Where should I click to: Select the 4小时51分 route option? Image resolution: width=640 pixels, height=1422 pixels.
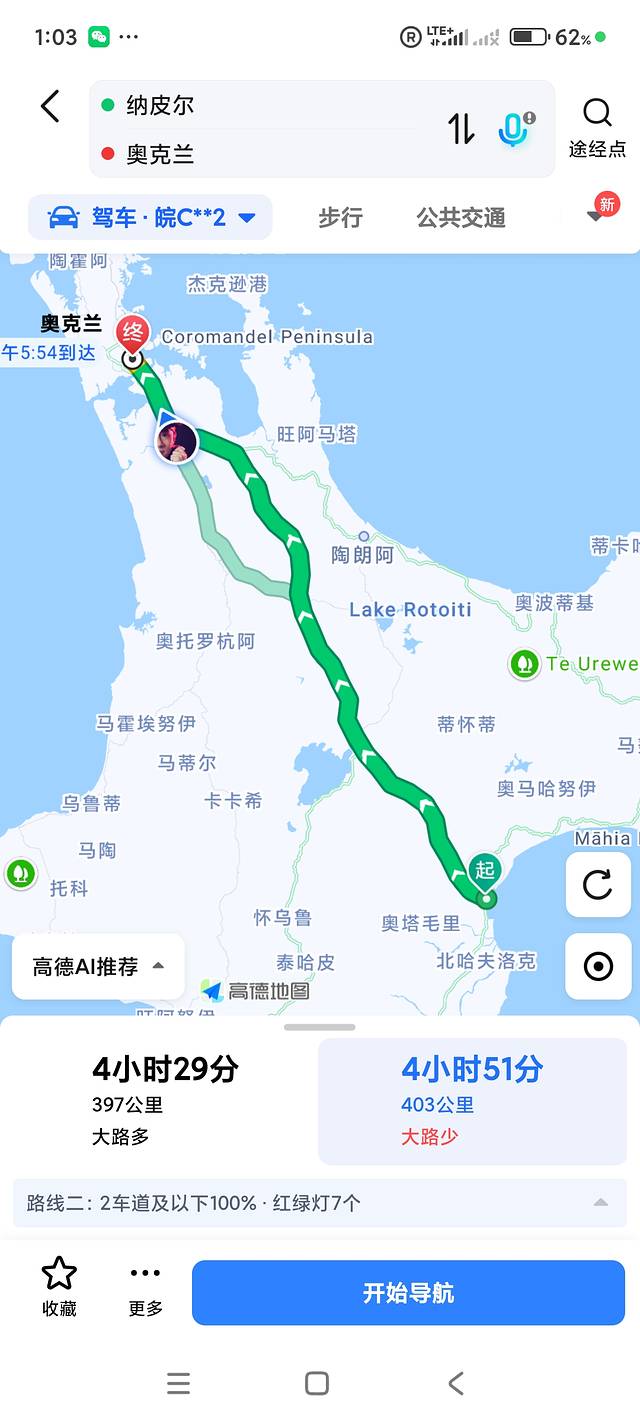[x=472, y=1100]
